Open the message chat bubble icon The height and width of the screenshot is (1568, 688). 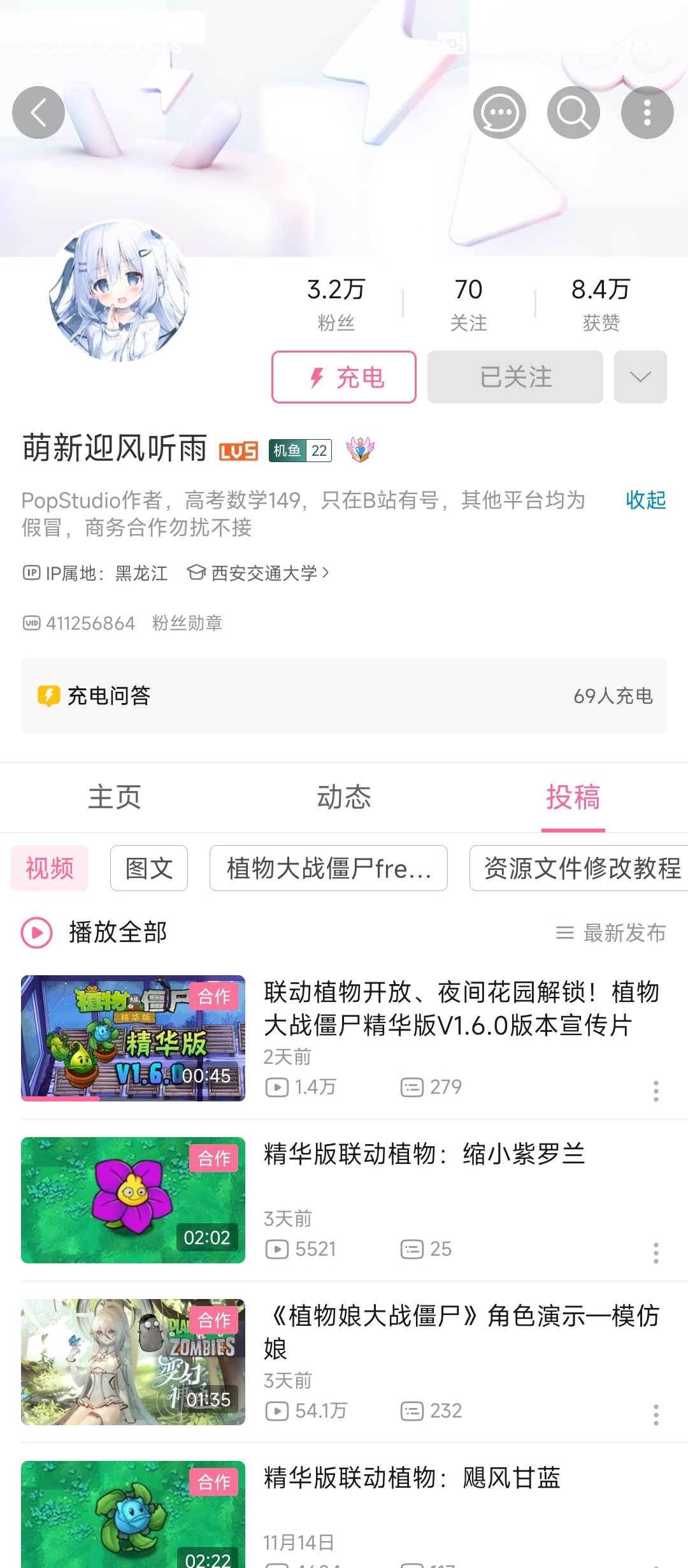coord(499,113)
